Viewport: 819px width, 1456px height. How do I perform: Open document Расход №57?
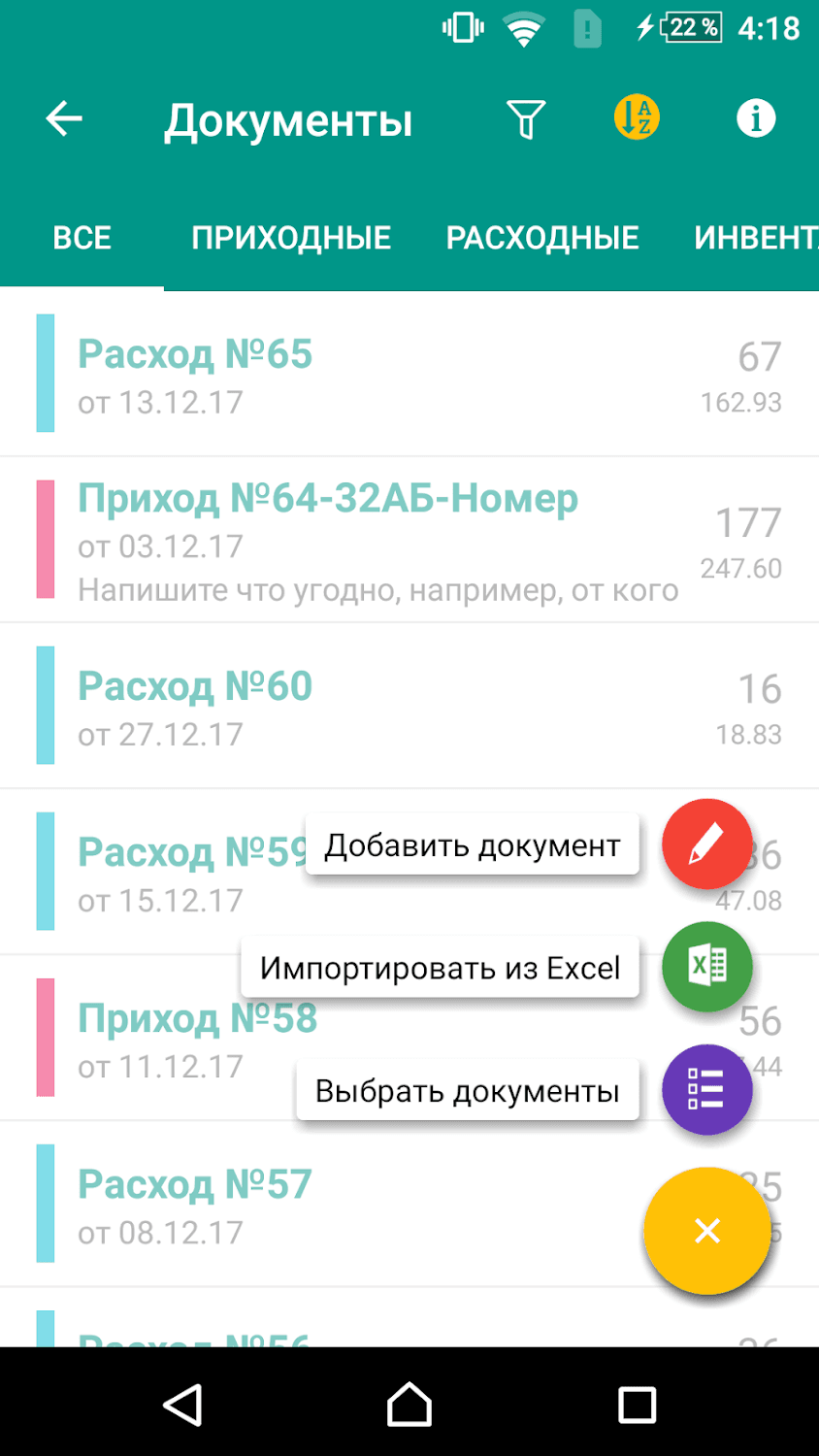click(291, 1206)
